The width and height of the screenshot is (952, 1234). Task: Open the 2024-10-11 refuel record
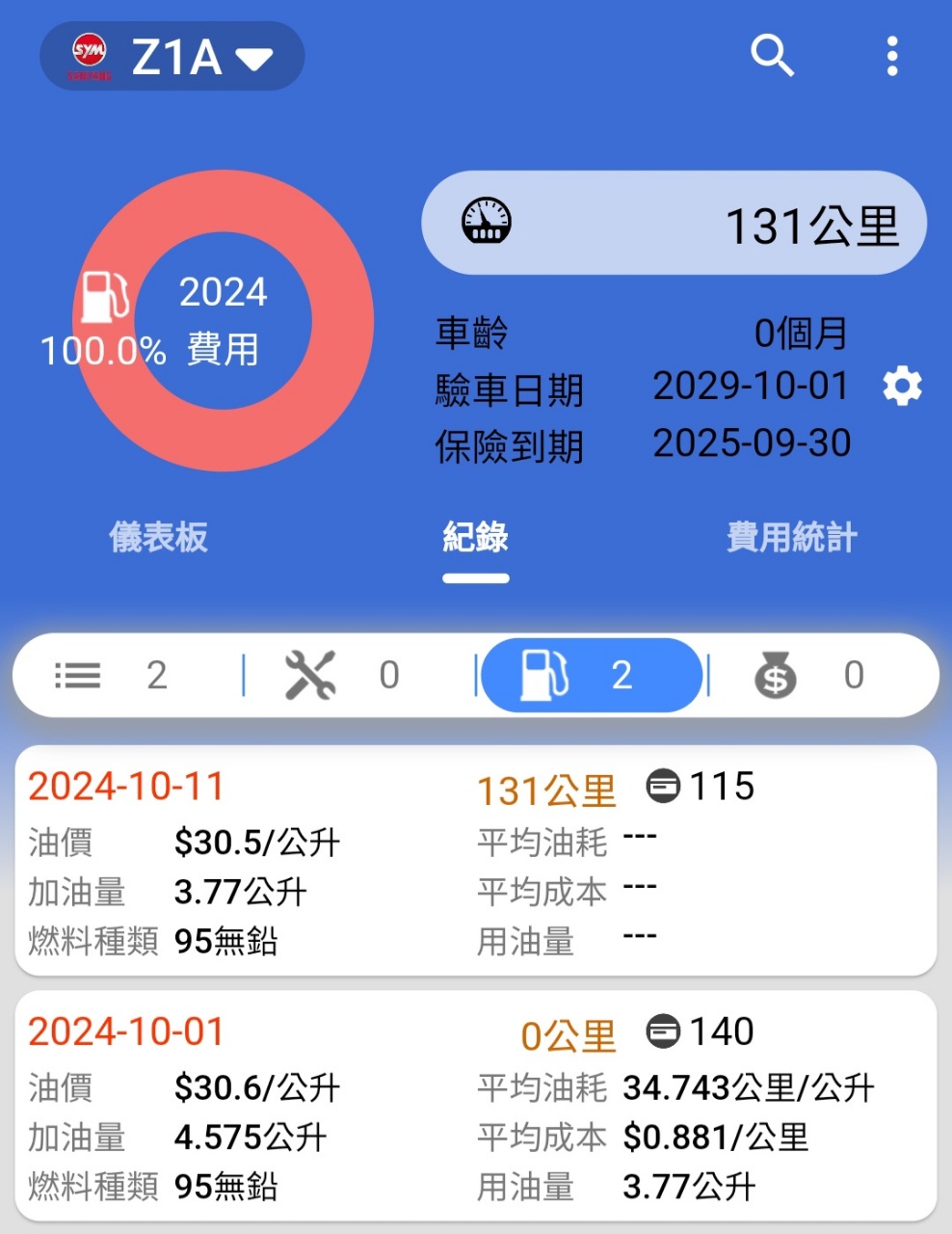click(475, 860)
